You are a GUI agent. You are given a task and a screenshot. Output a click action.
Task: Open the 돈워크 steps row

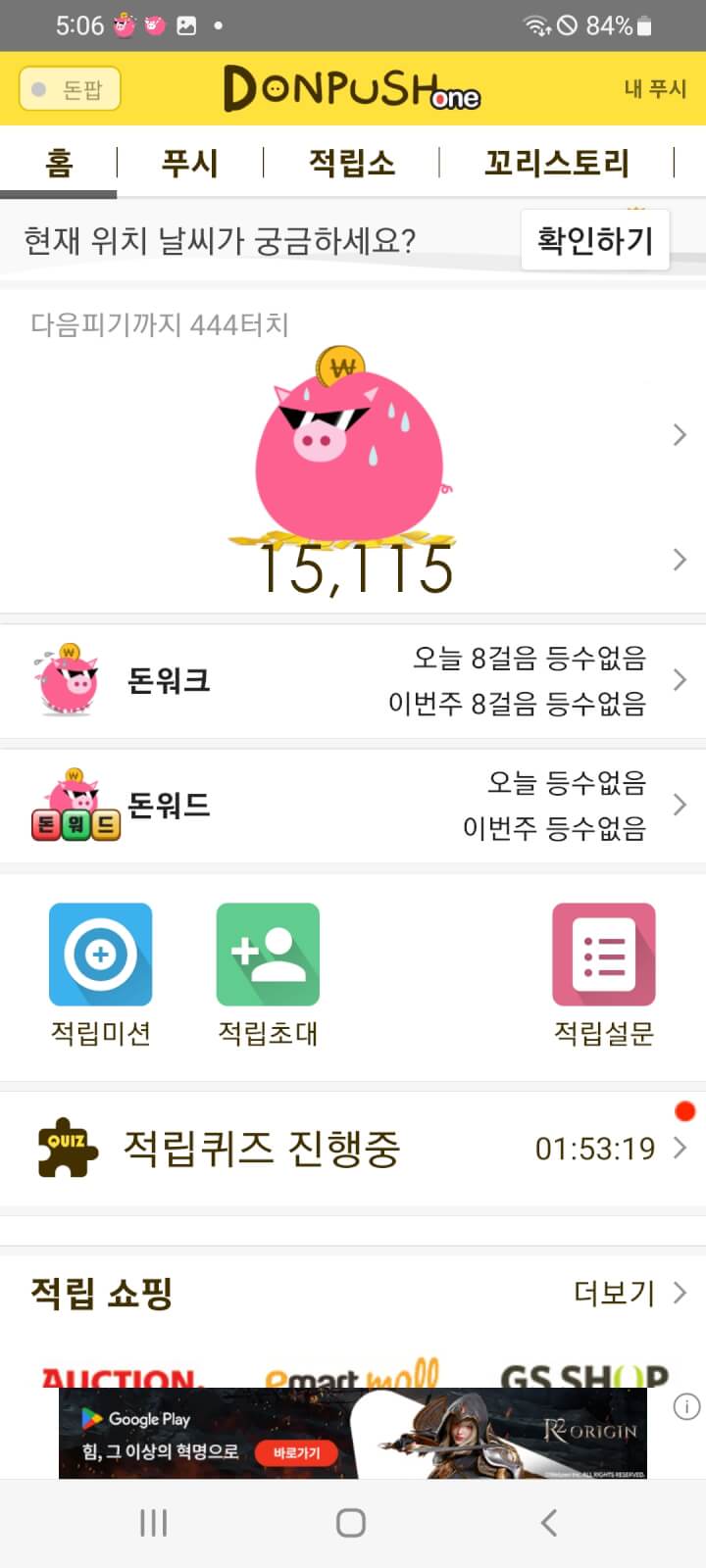(353, 680)
